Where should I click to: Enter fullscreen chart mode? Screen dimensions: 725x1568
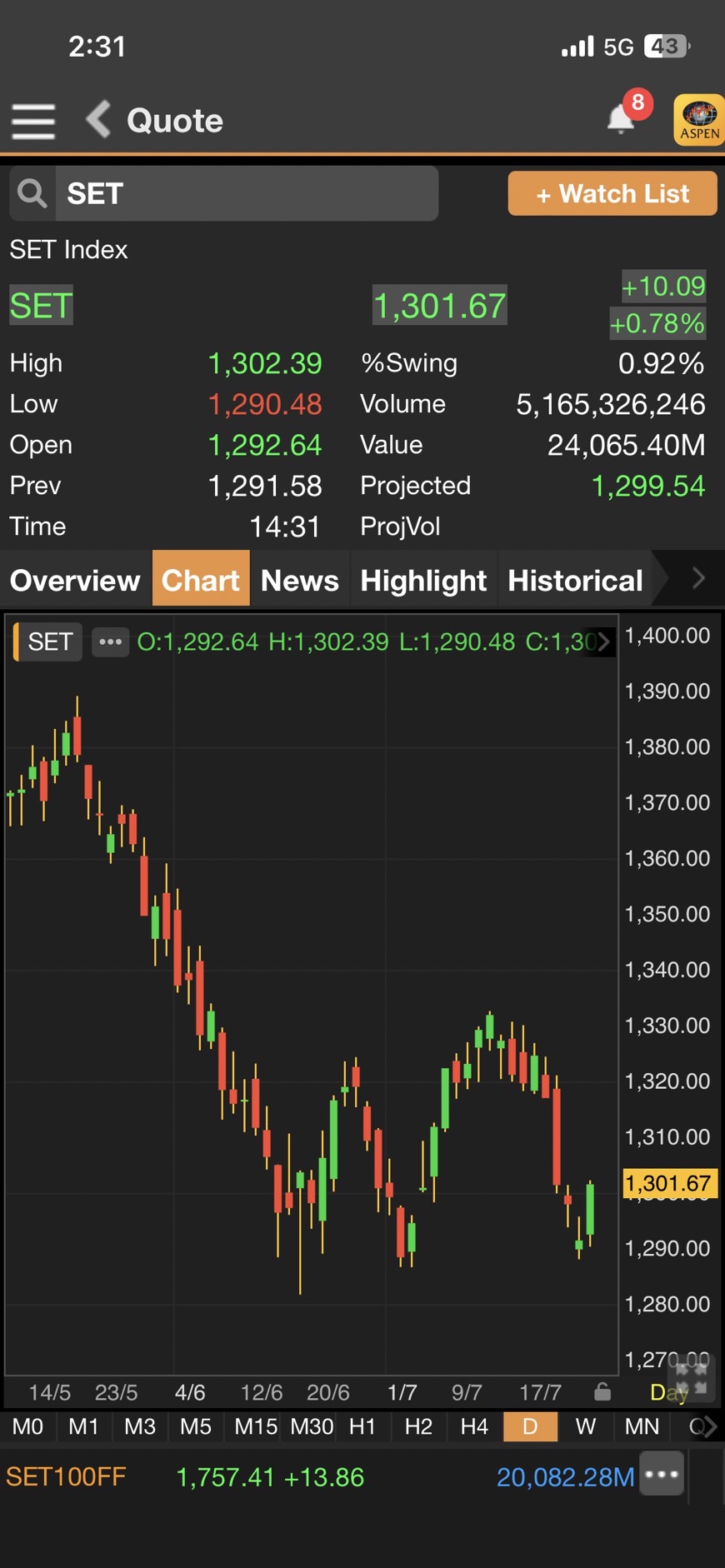691,1378
